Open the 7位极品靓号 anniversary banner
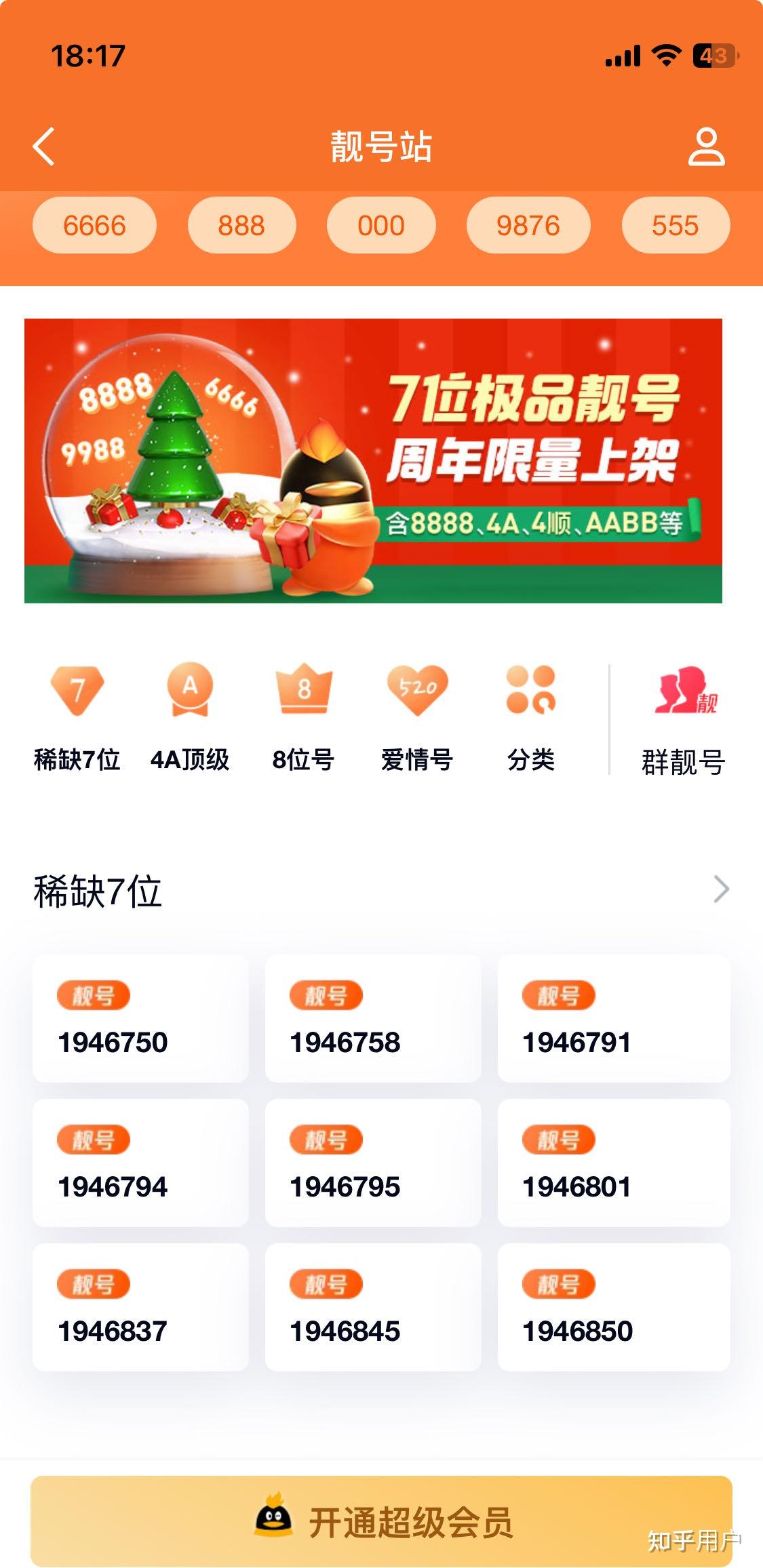Image resolution: width=763 pixels, height=1568 pixels. 381,462
